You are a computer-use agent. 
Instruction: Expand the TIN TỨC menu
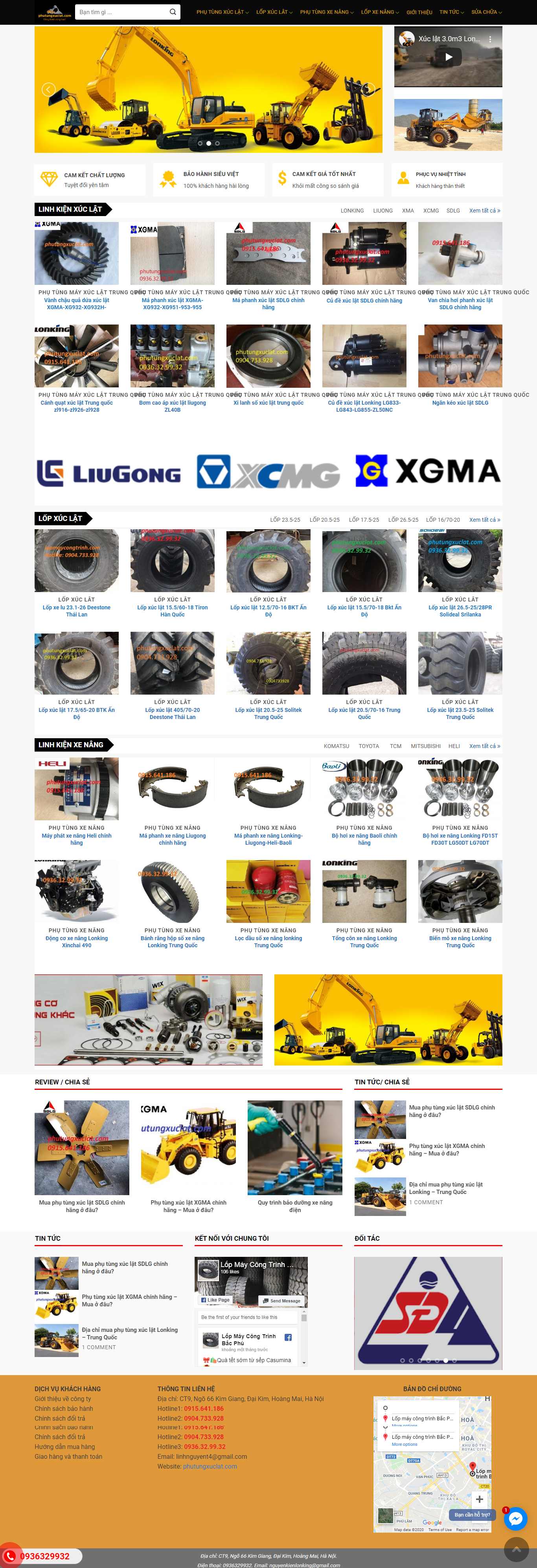(x=451, y=12)
